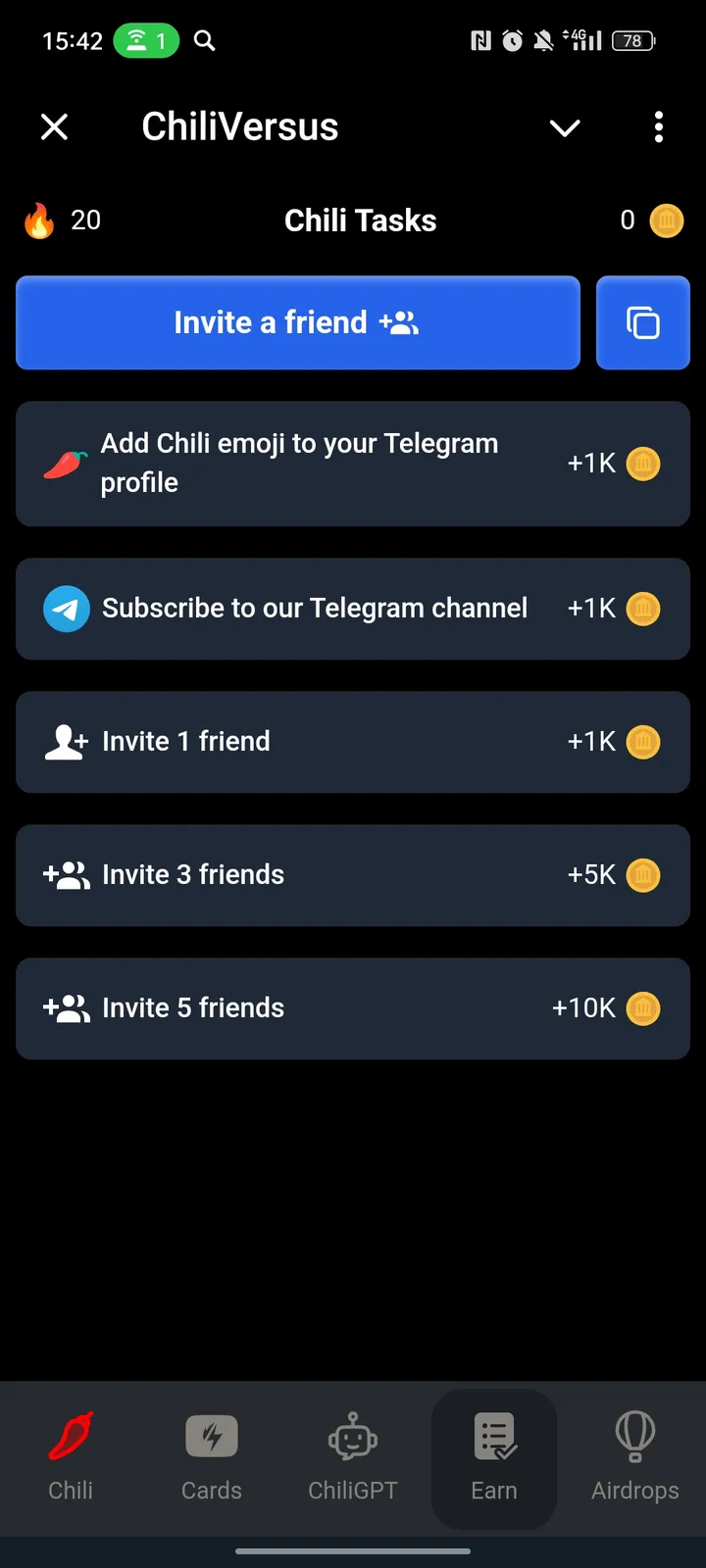Open the three-dot overflow menu

click(658, 127)
